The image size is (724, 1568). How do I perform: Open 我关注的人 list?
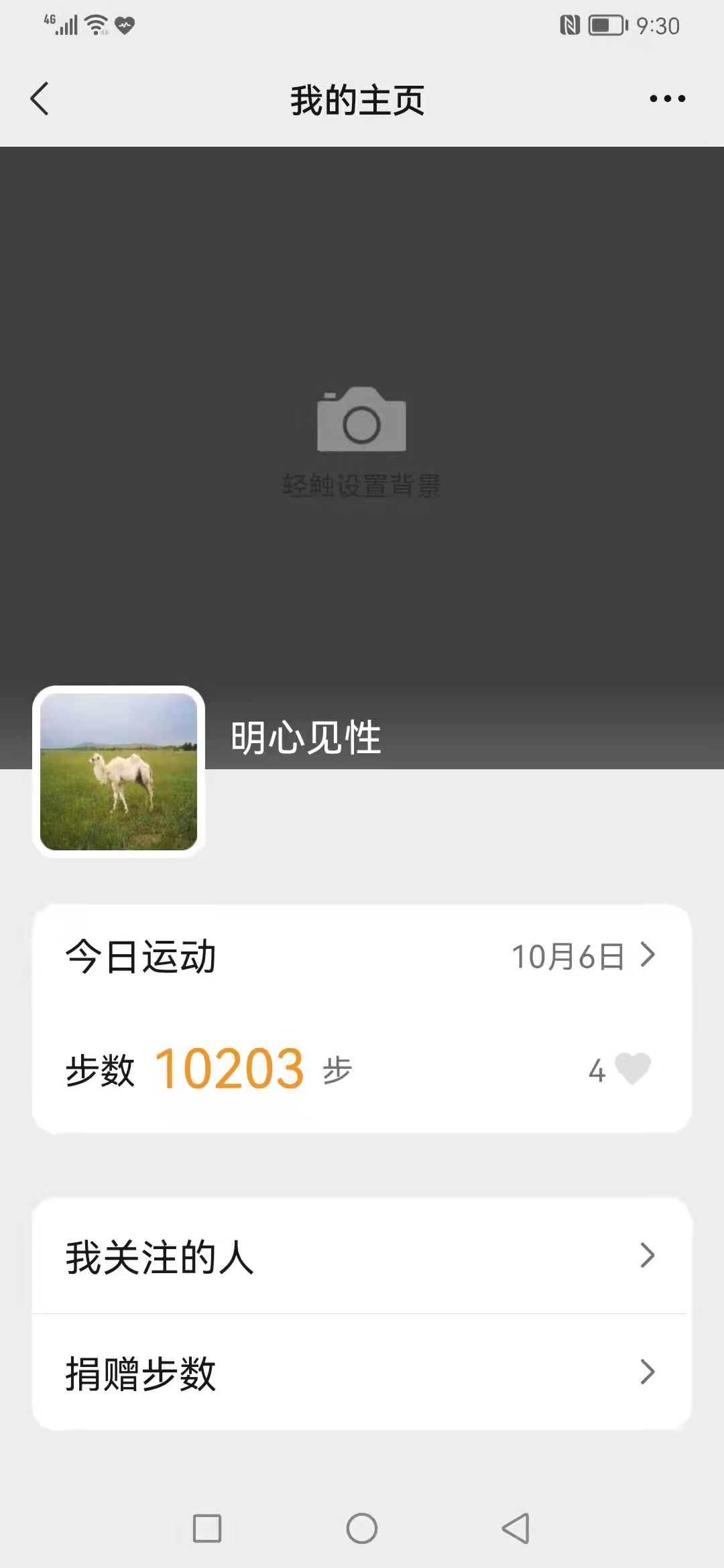362,1256
